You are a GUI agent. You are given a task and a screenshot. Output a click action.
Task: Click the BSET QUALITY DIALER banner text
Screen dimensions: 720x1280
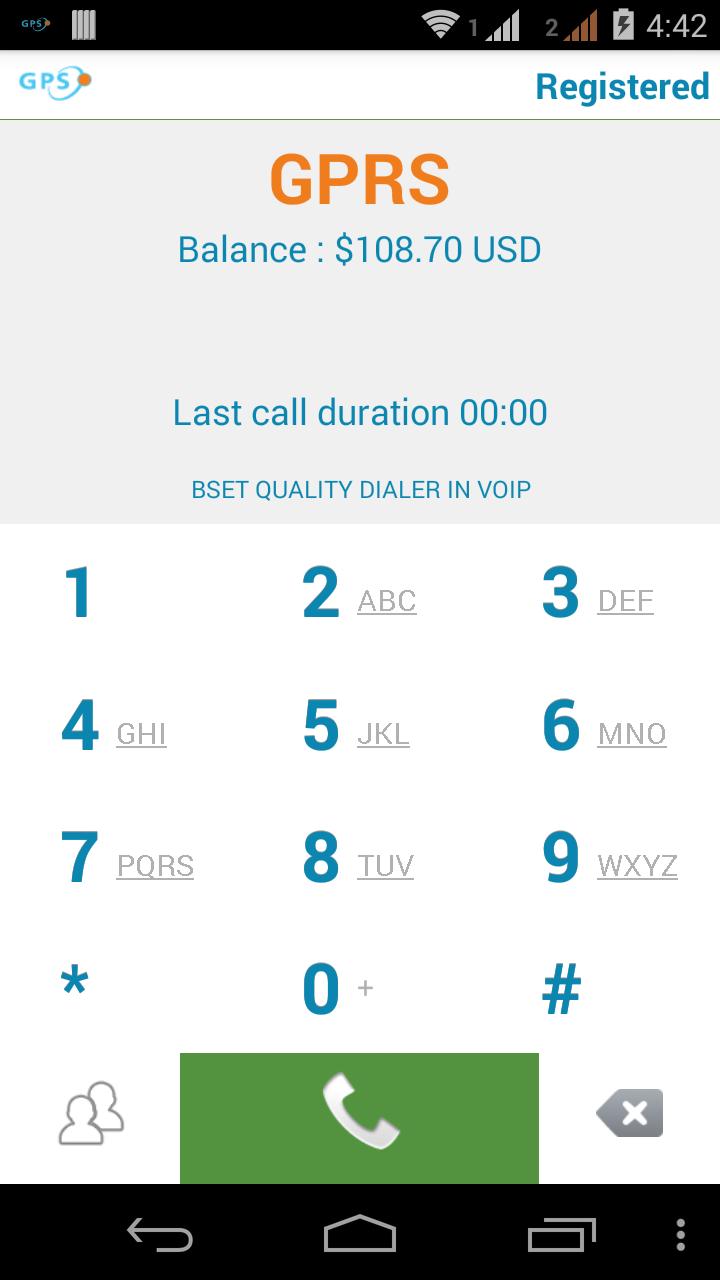tap(360, 489)
